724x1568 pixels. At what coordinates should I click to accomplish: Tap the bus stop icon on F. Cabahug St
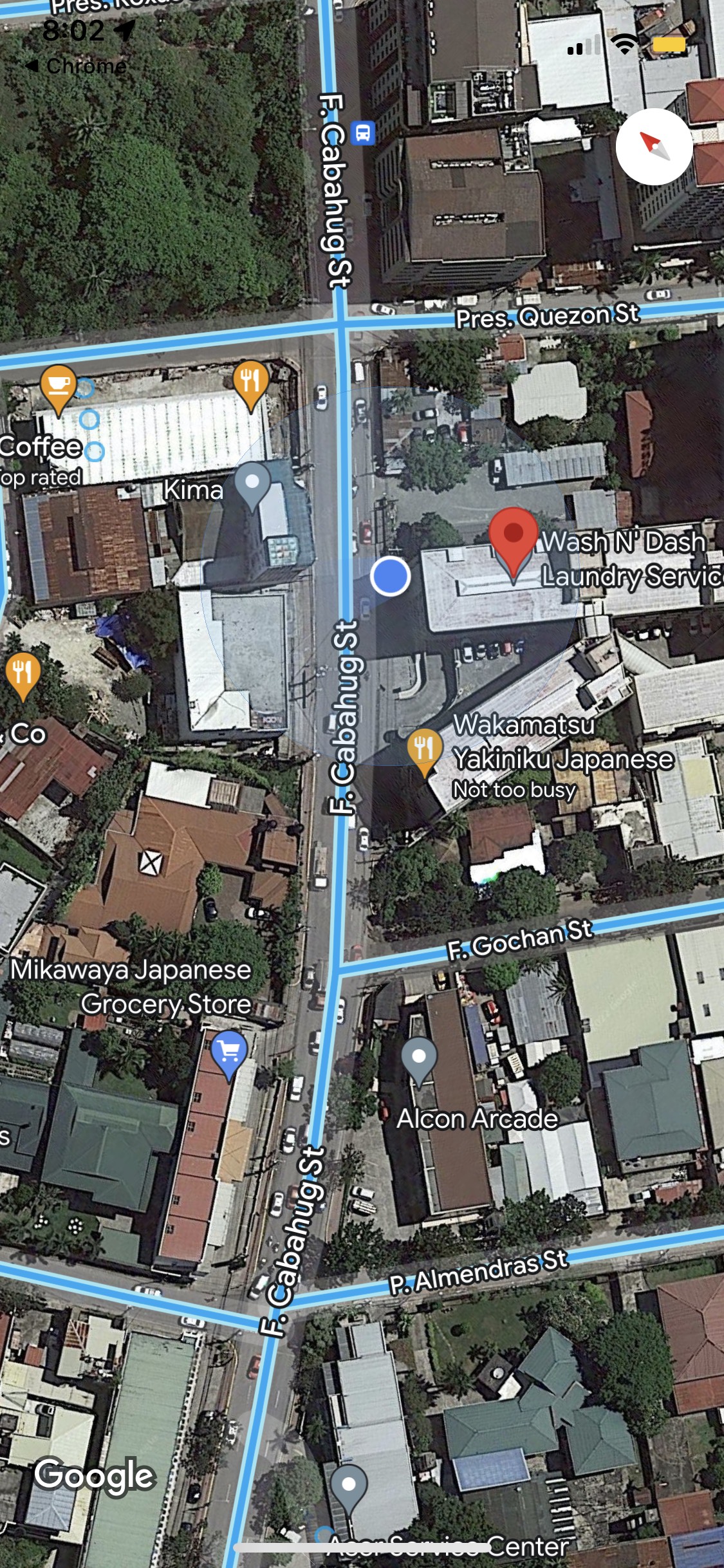tap(363, 133)
